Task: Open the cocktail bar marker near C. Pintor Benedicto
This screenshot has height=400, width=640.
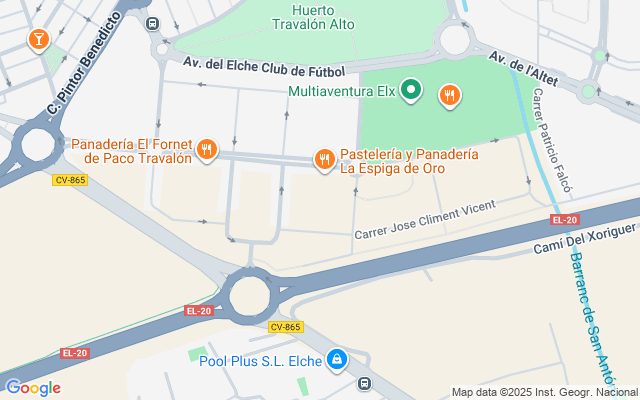Action: pos(38,40)
